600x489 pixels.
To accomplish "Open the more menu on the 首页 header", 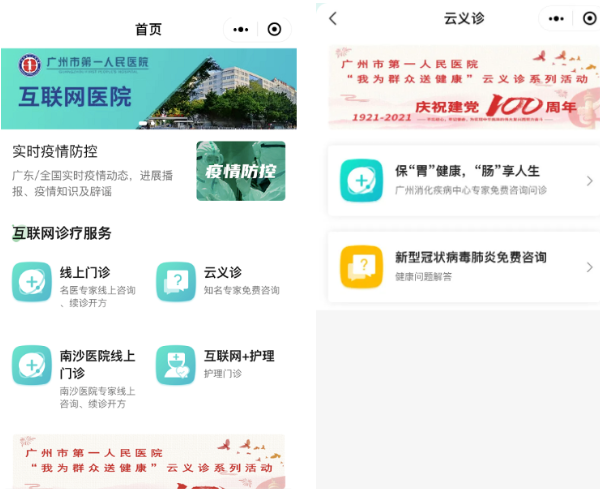I will tap(241, 29).
